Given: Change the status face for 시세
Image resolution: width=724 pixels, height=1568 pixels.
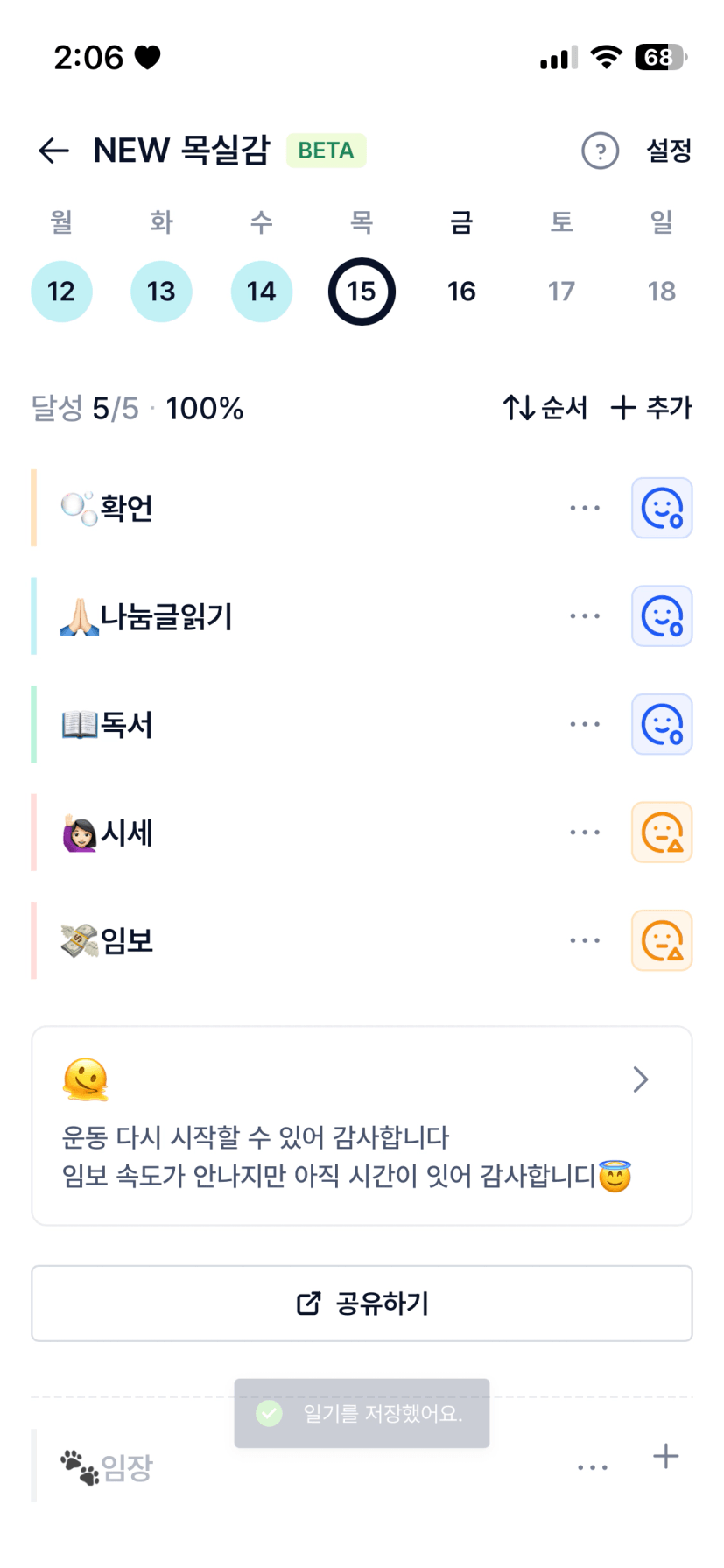Looking at the screenshot, I should [x=662, y=833].
